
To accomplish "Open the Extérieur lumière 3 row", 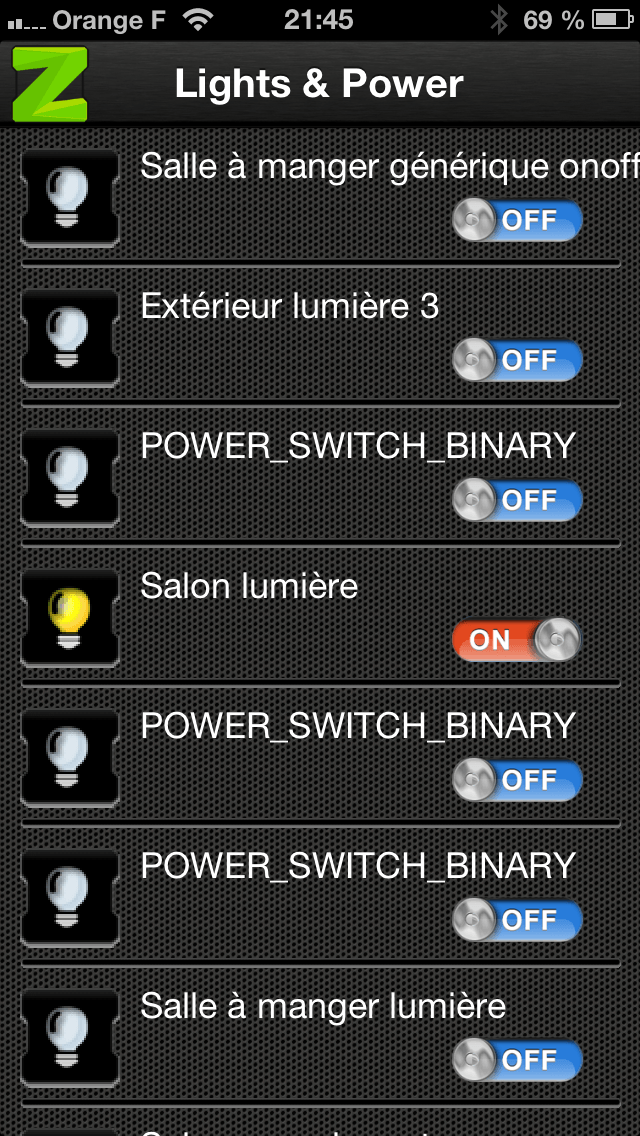I will tap(320, 337).
